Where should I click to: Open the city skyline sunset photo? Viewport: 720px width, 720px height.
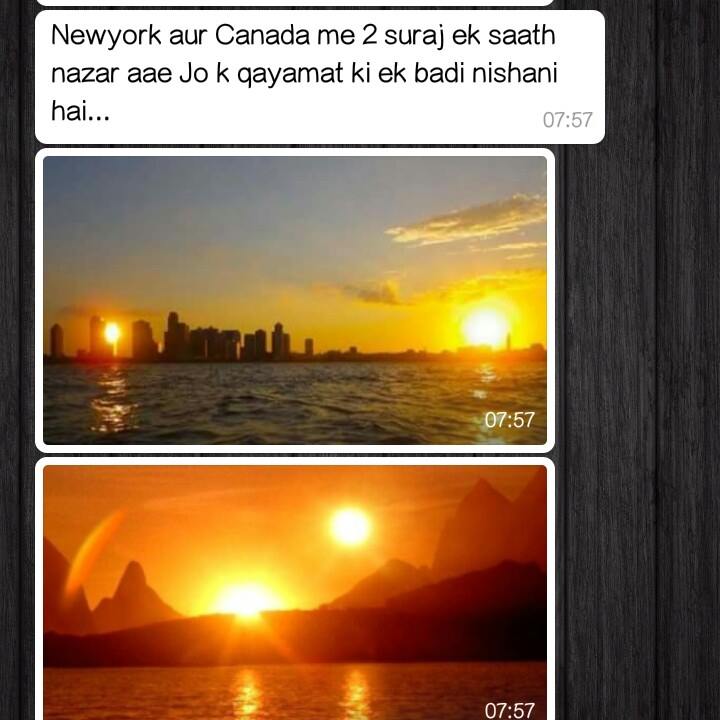(x=295, y=300)
